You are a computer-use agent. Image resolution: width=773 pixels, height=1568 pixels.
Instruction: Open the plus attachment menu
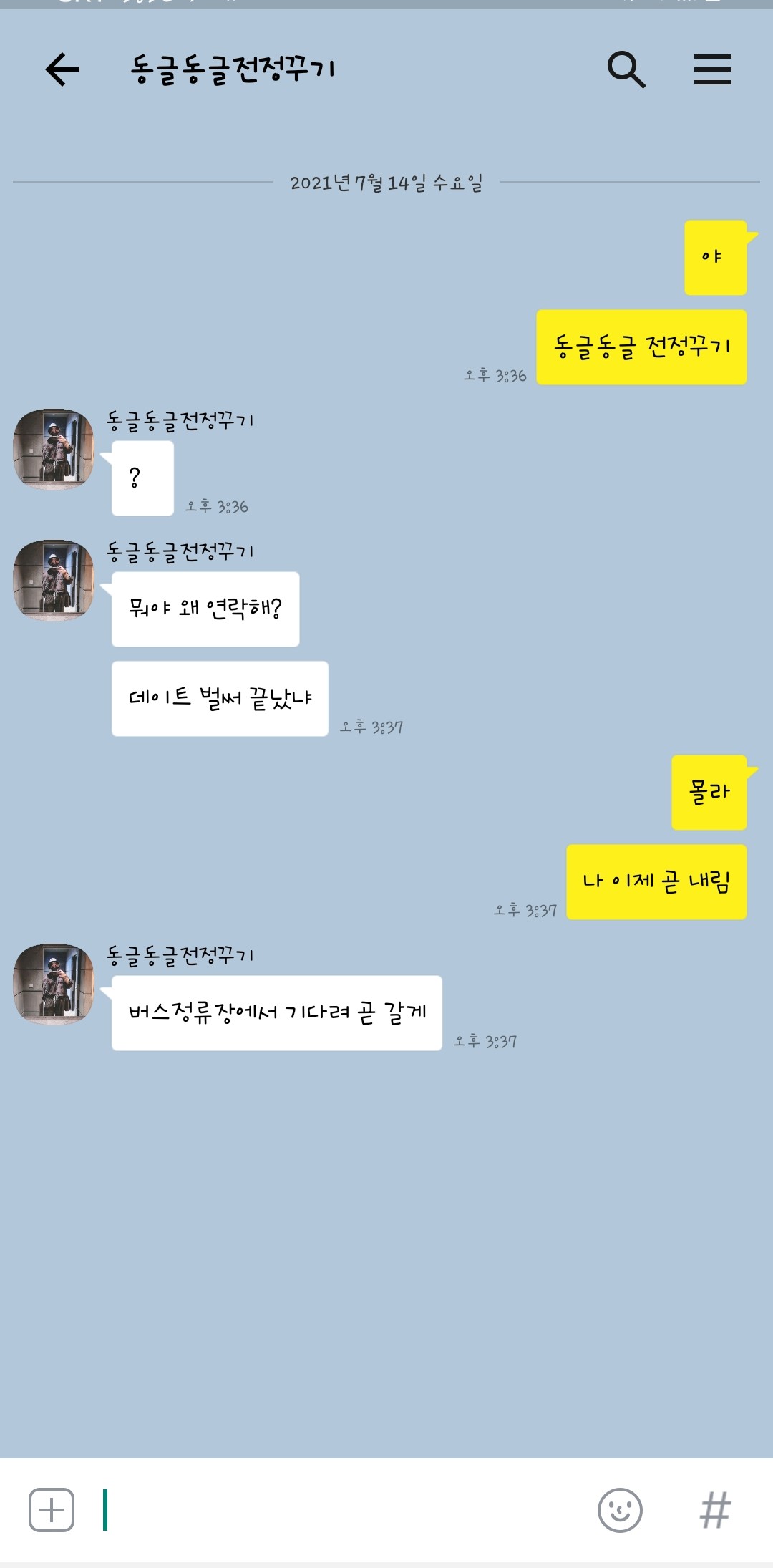pos(52,1510)
